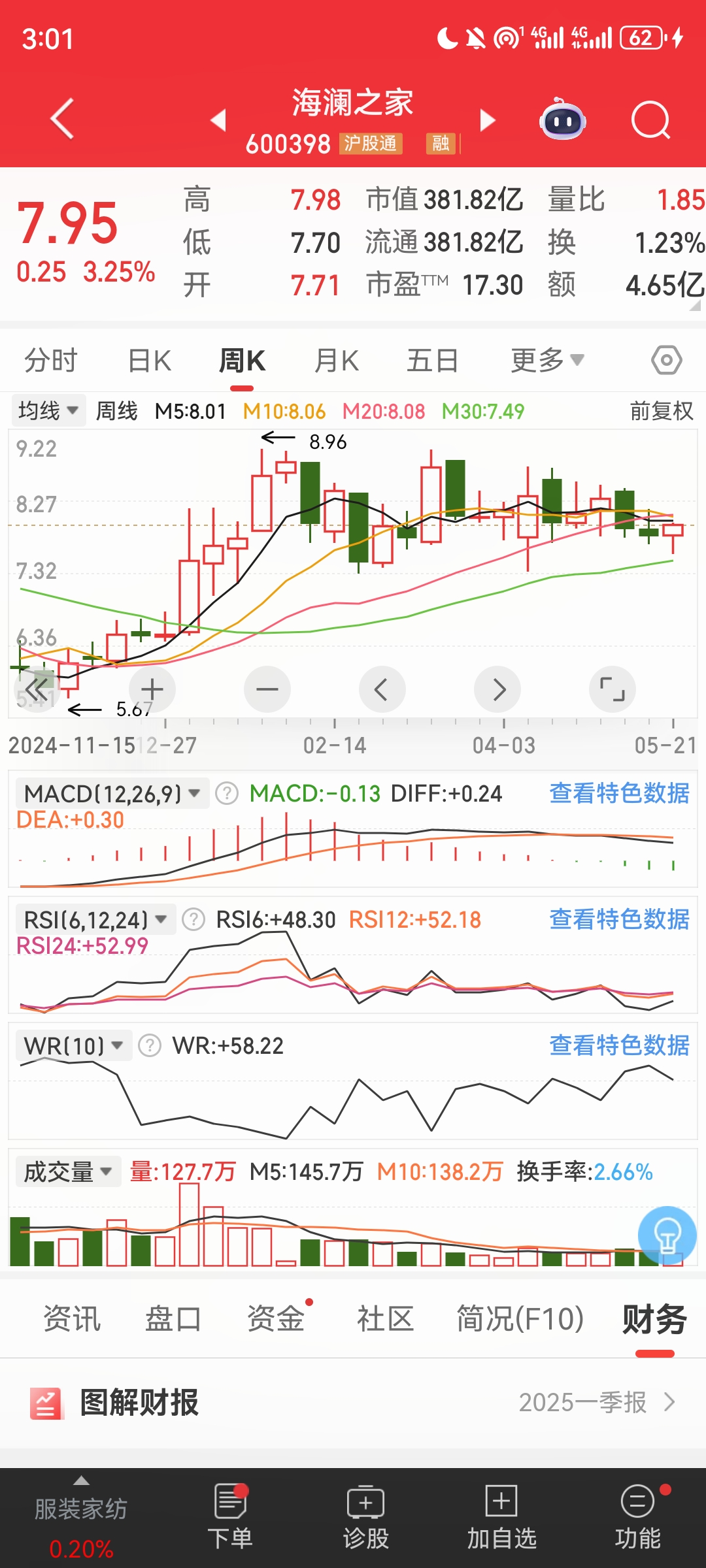
Task: Switch to the 资金 tab
Action: tap(275, 1318)
